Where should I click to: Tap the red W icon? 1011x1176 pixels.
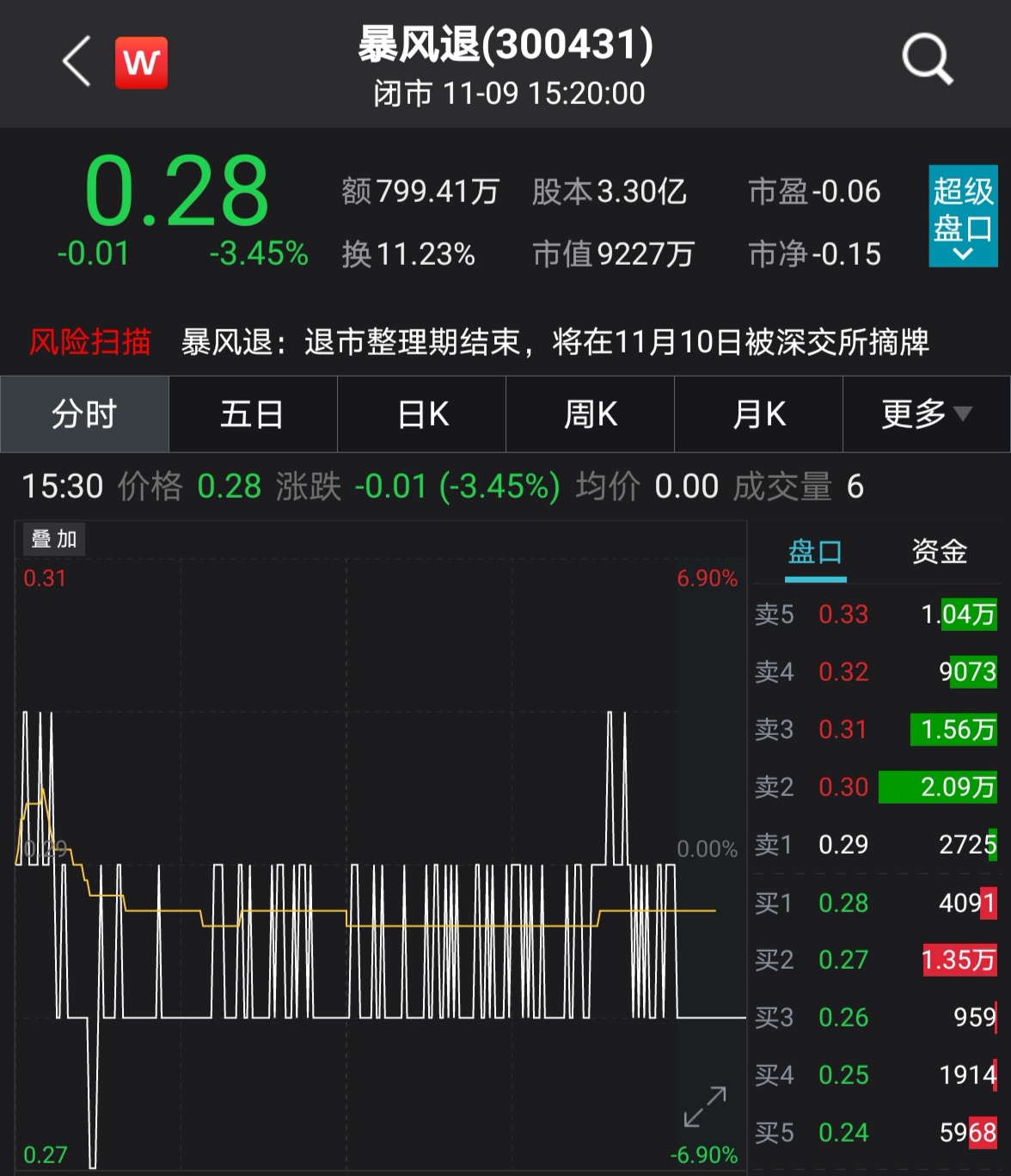[142, 62]
